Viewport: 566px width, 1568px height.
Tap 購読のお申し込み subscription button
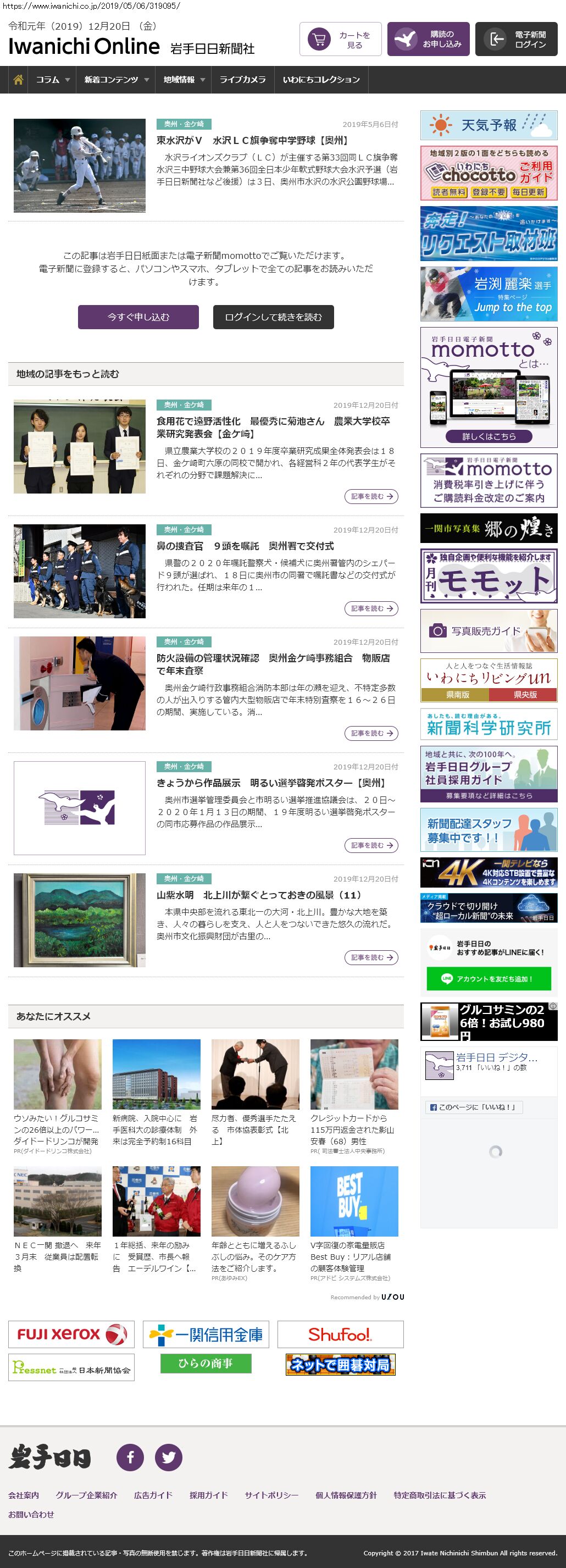click(x=429, y=40)
